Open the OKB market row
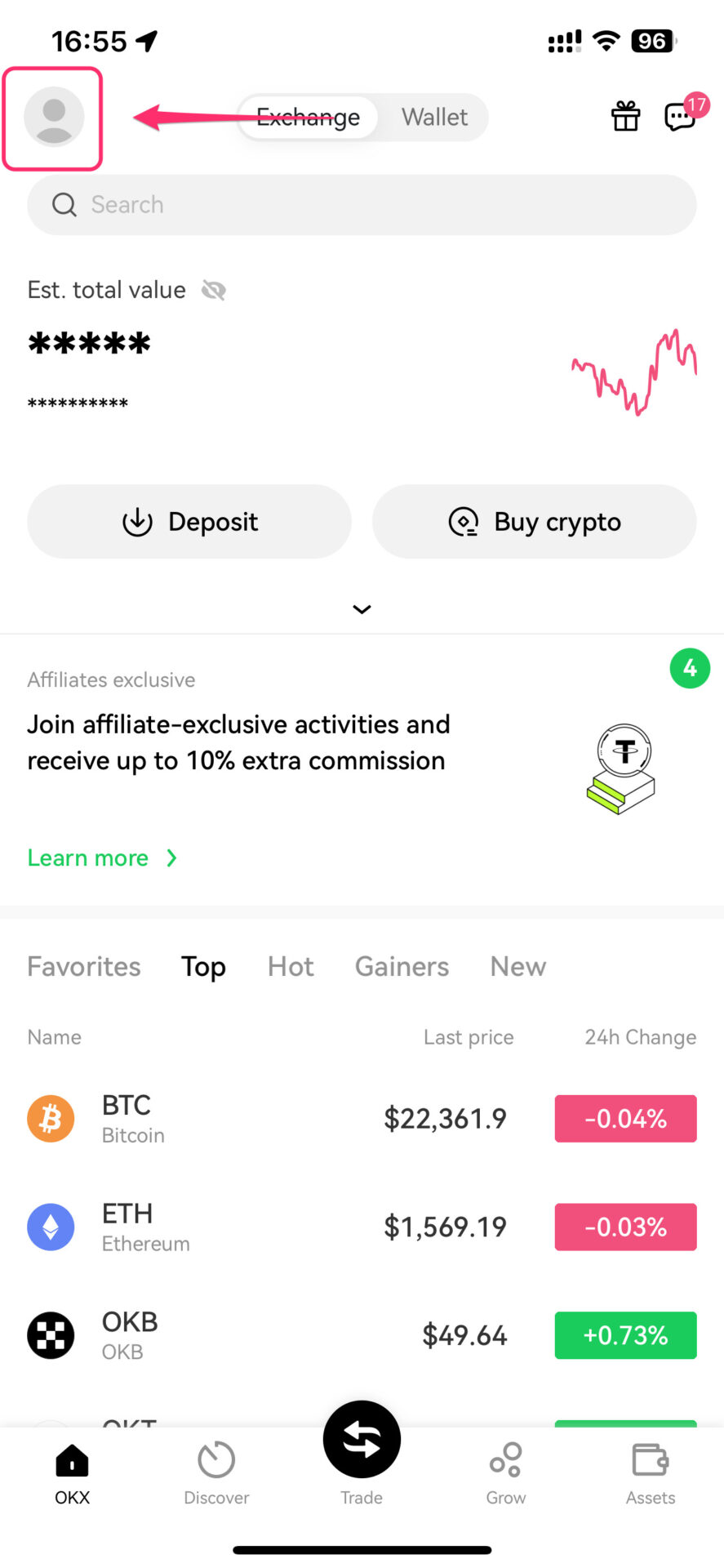The image size is (724, 1568). coord(362,1335)
